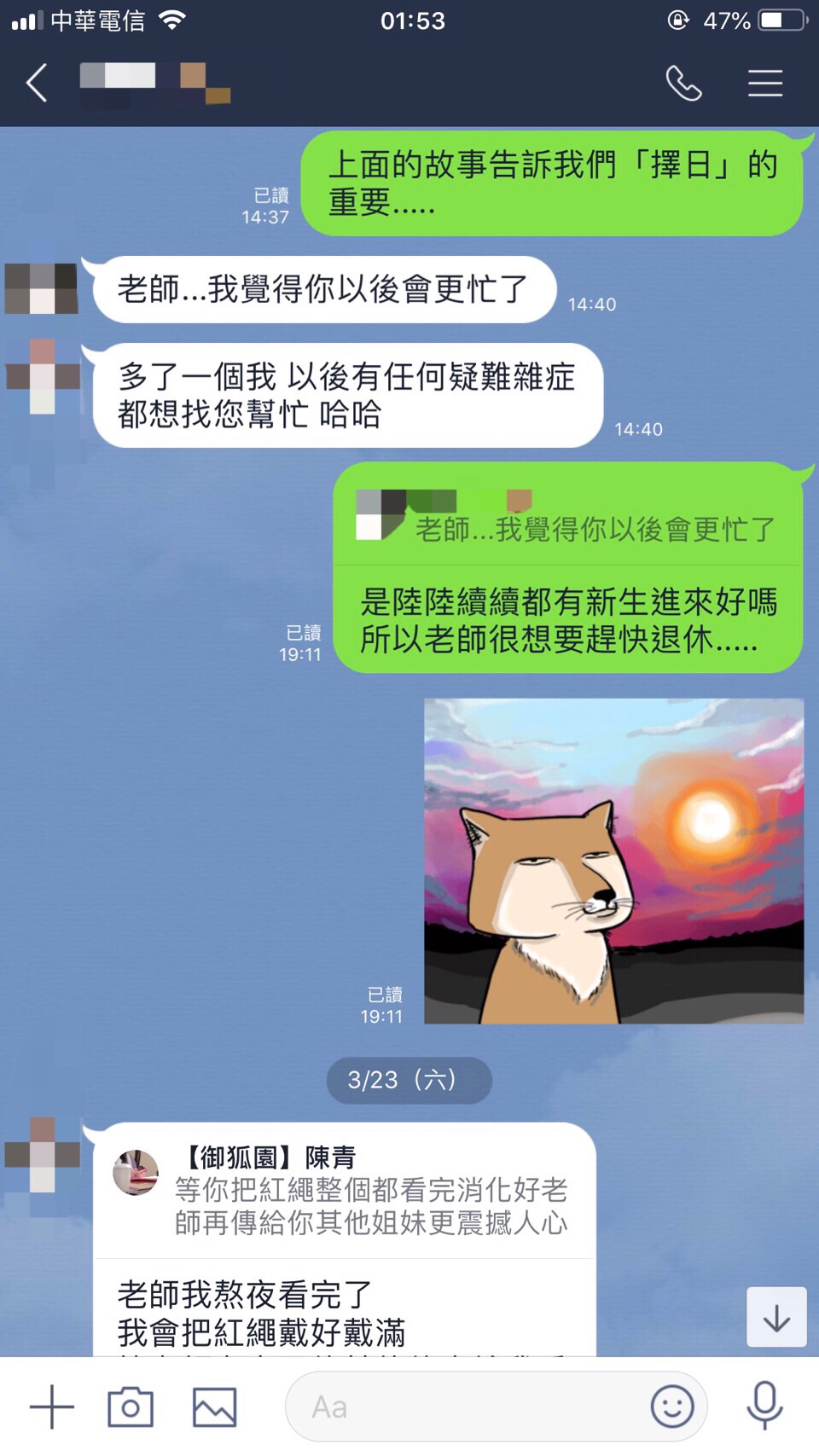
Task: Open the chat menu
Action: (765, 84)
